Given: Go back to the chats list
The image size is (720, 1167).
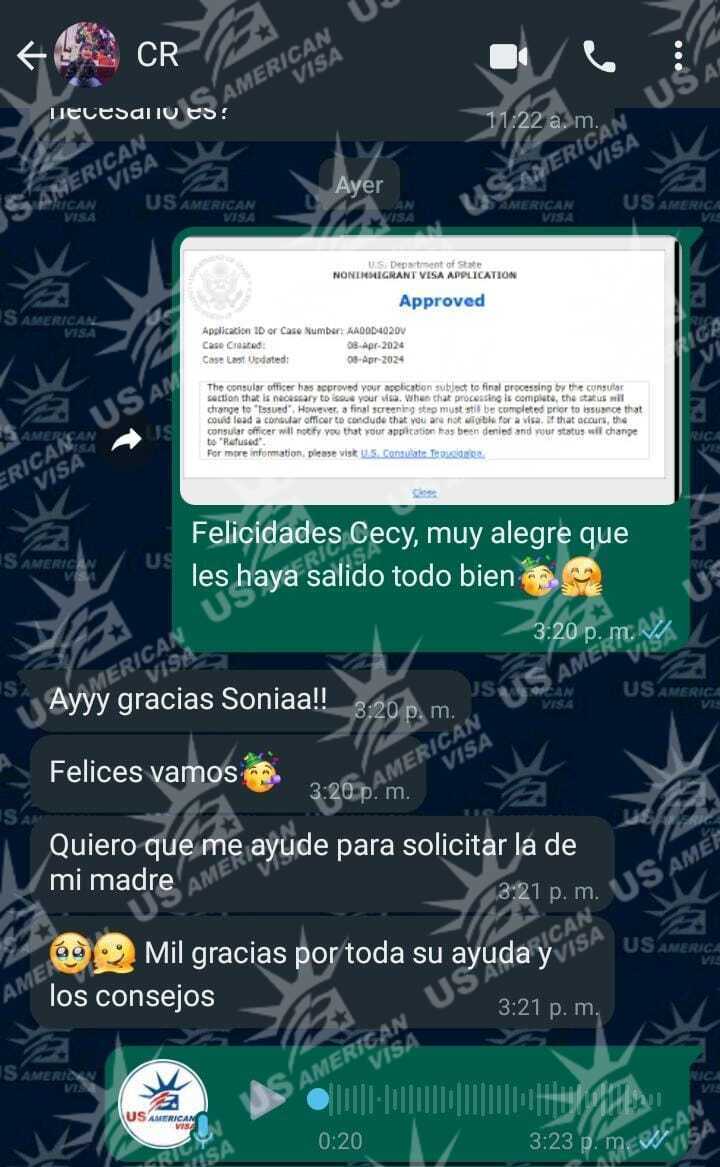Looking at the screenshot, I should (x=31, y=56).
